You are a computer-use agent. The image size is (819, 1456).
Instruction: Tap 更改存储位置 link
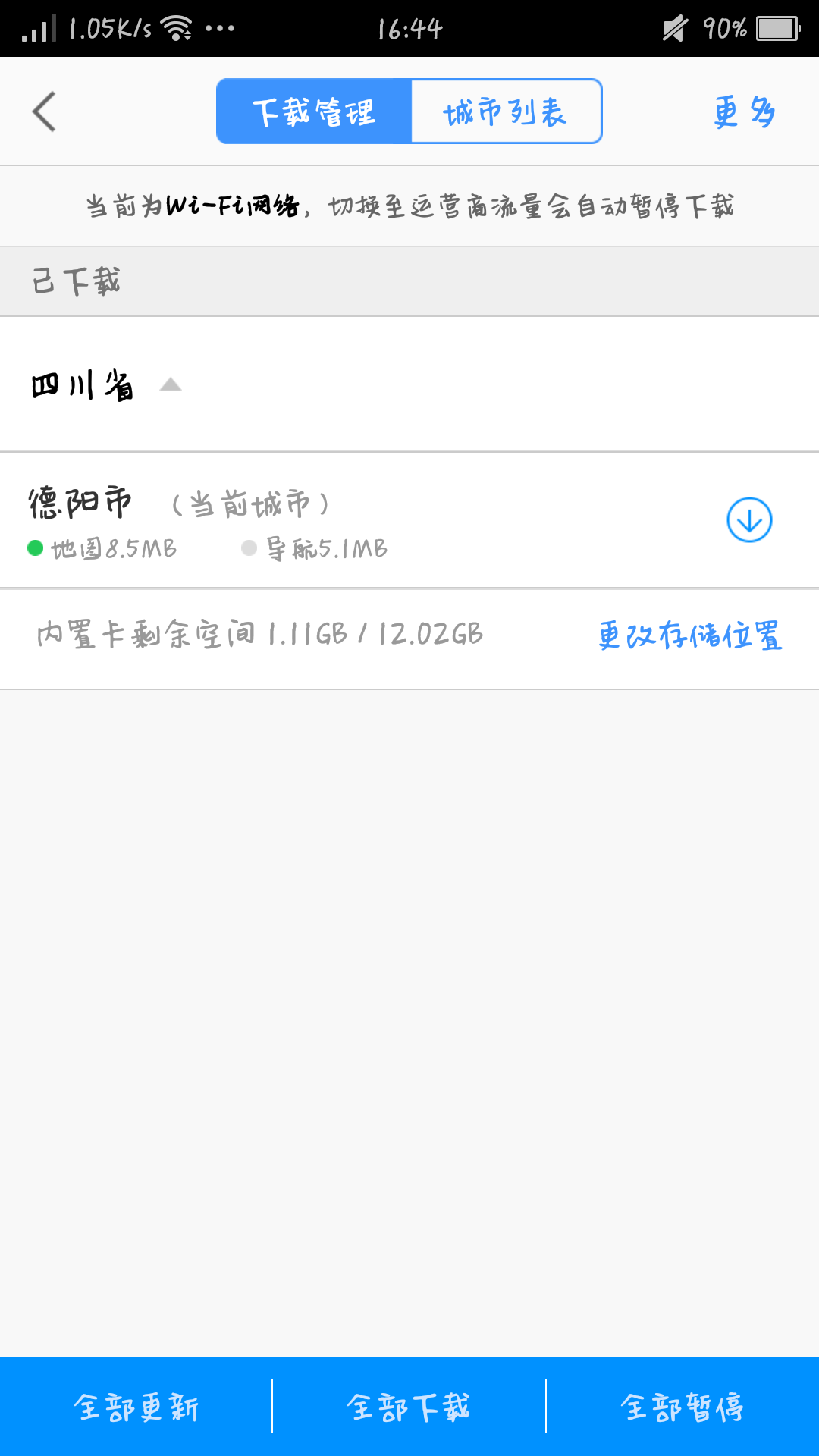point(689,635)
